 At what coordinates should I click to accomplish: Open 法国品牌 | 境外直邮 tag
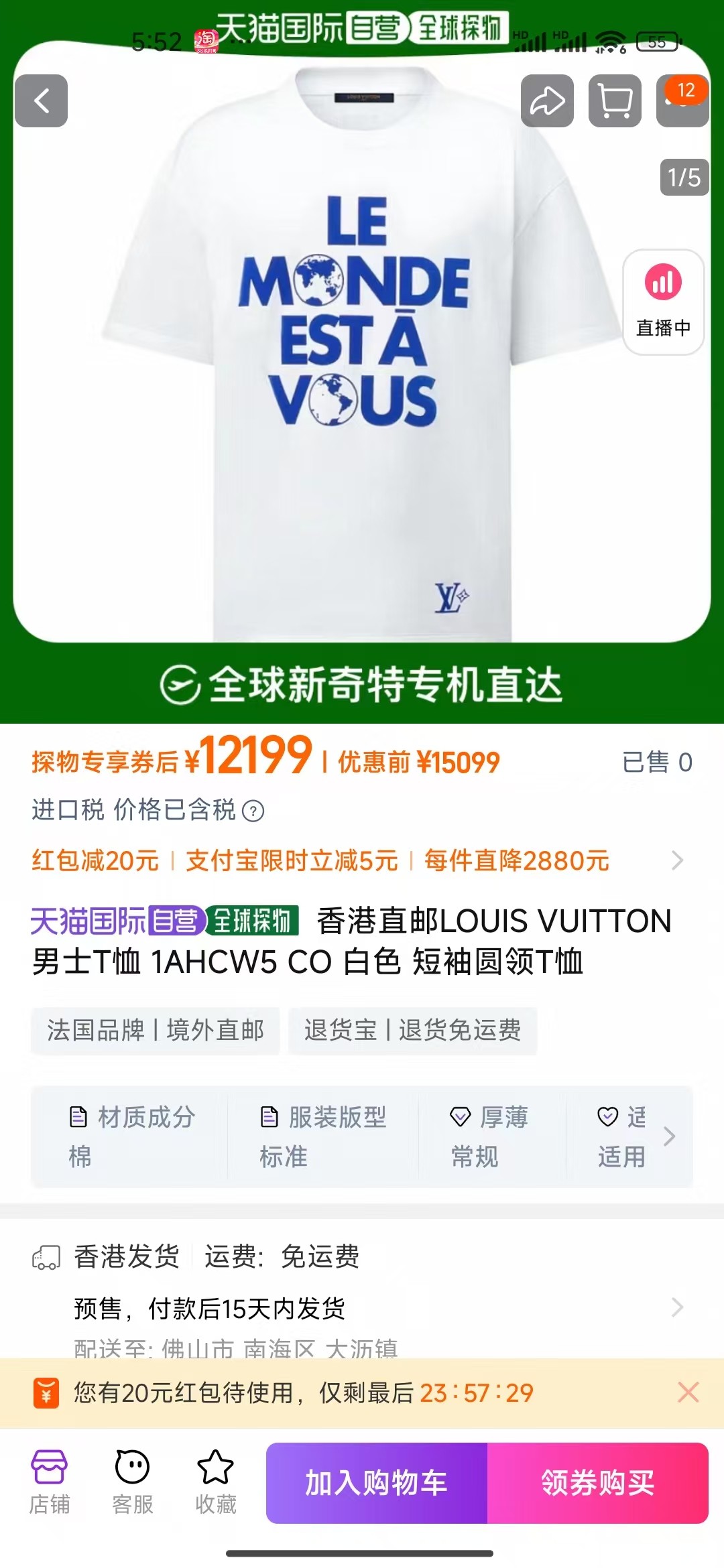click(x=156, y=1031)
